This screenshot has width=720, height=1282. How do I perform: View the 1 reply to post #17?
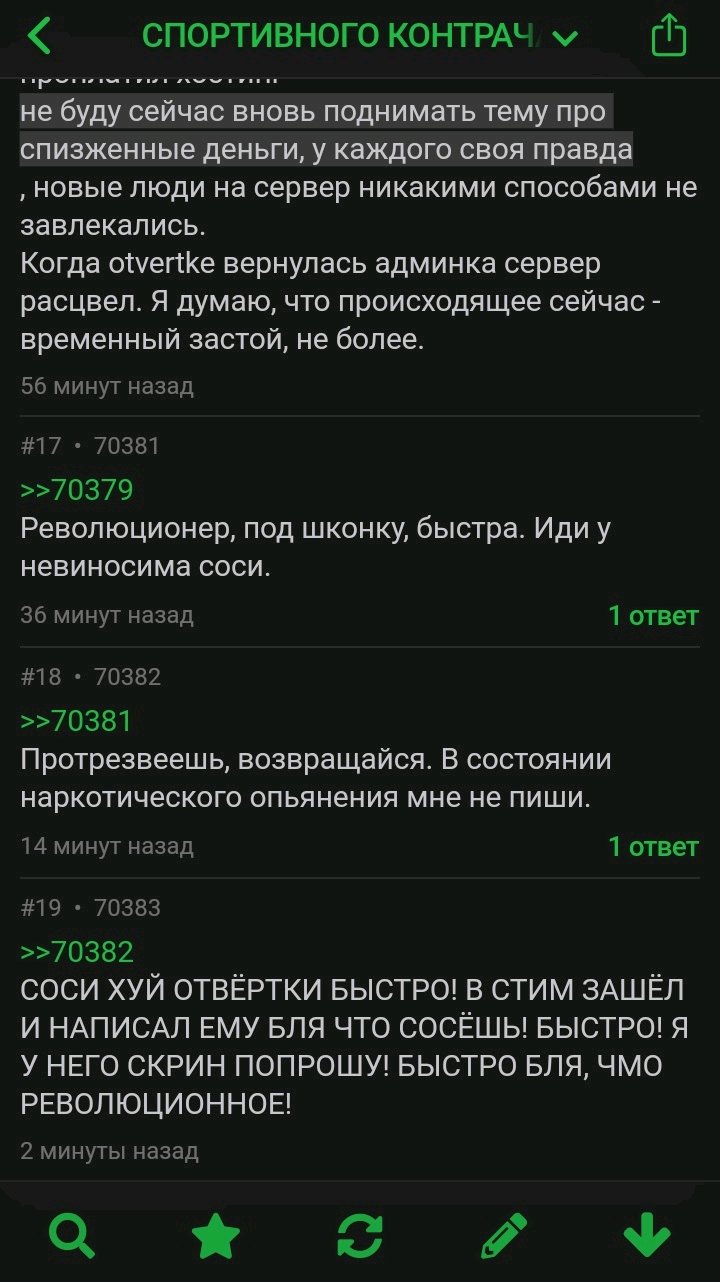[653, 615]
